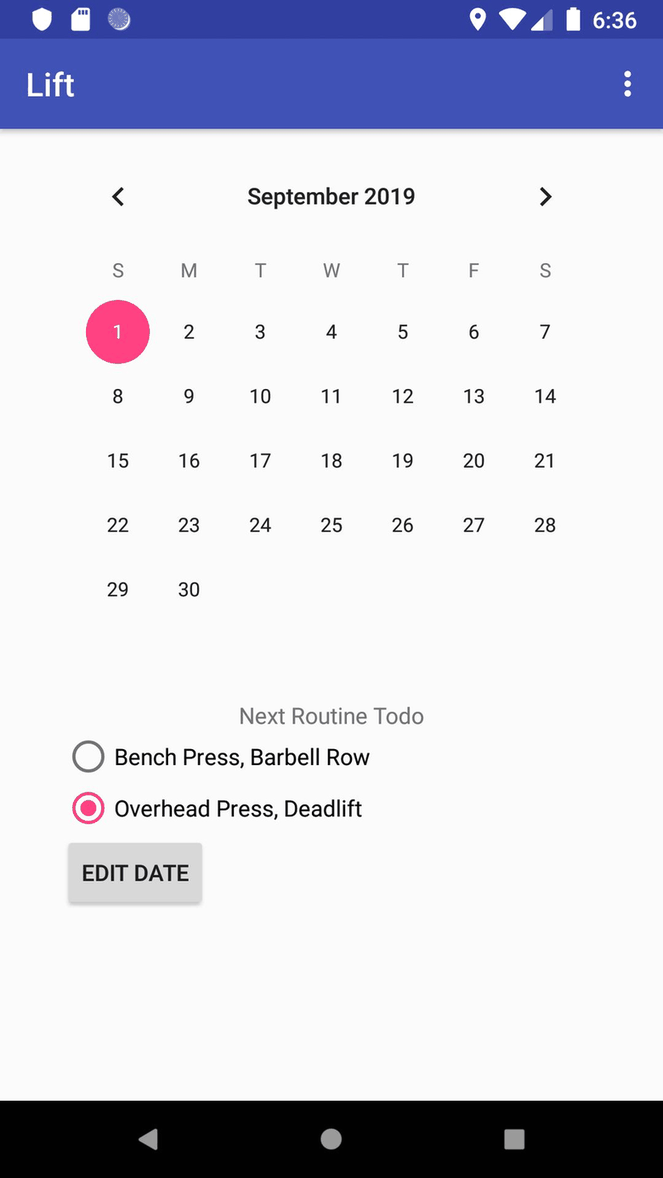Select the date September 30
The image size is (663, 1178).
(189, 590)
